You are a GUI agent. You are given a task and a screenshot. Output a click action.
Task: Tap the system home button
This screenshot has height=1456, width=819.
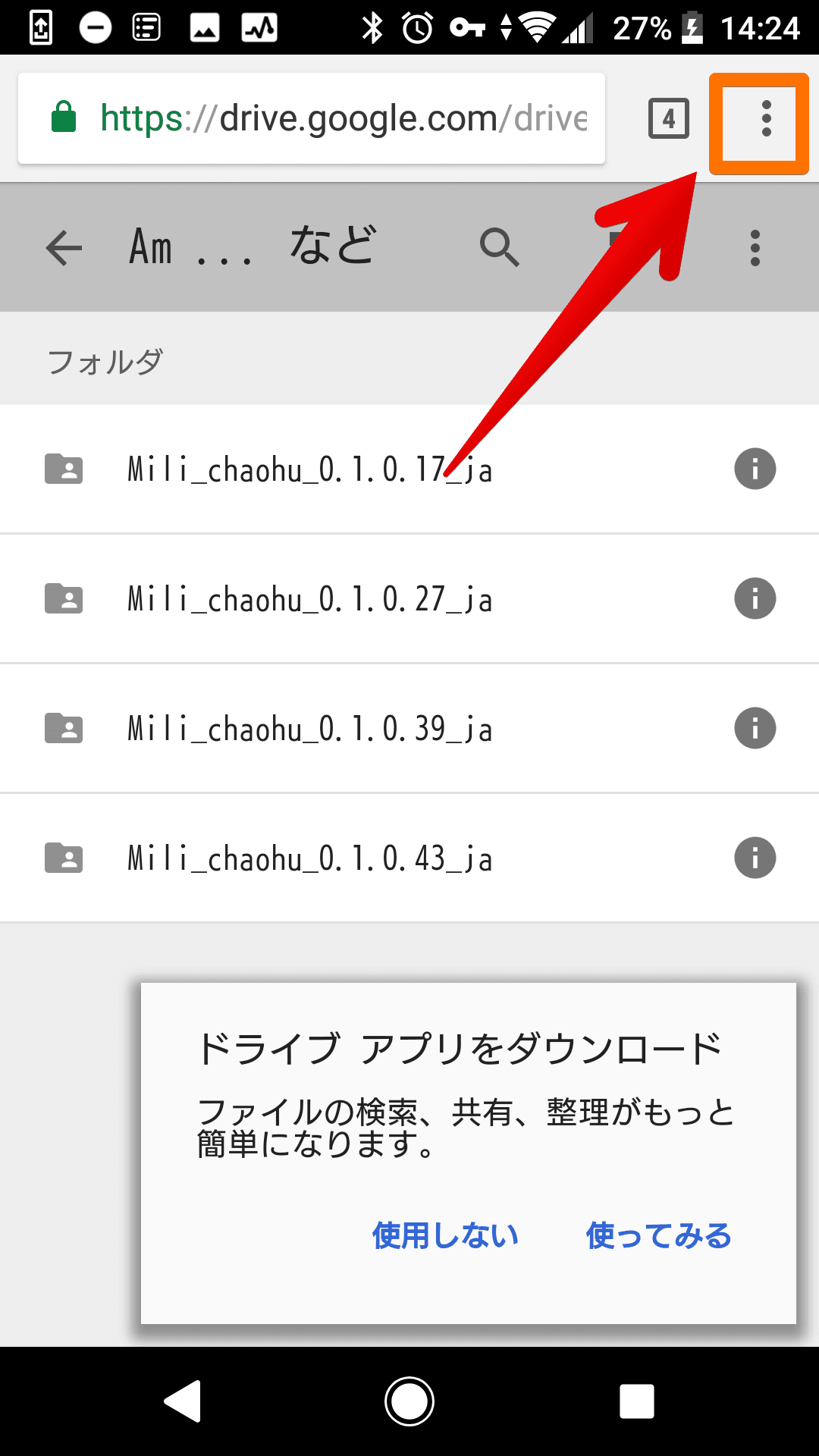(x=409, y=1401)
